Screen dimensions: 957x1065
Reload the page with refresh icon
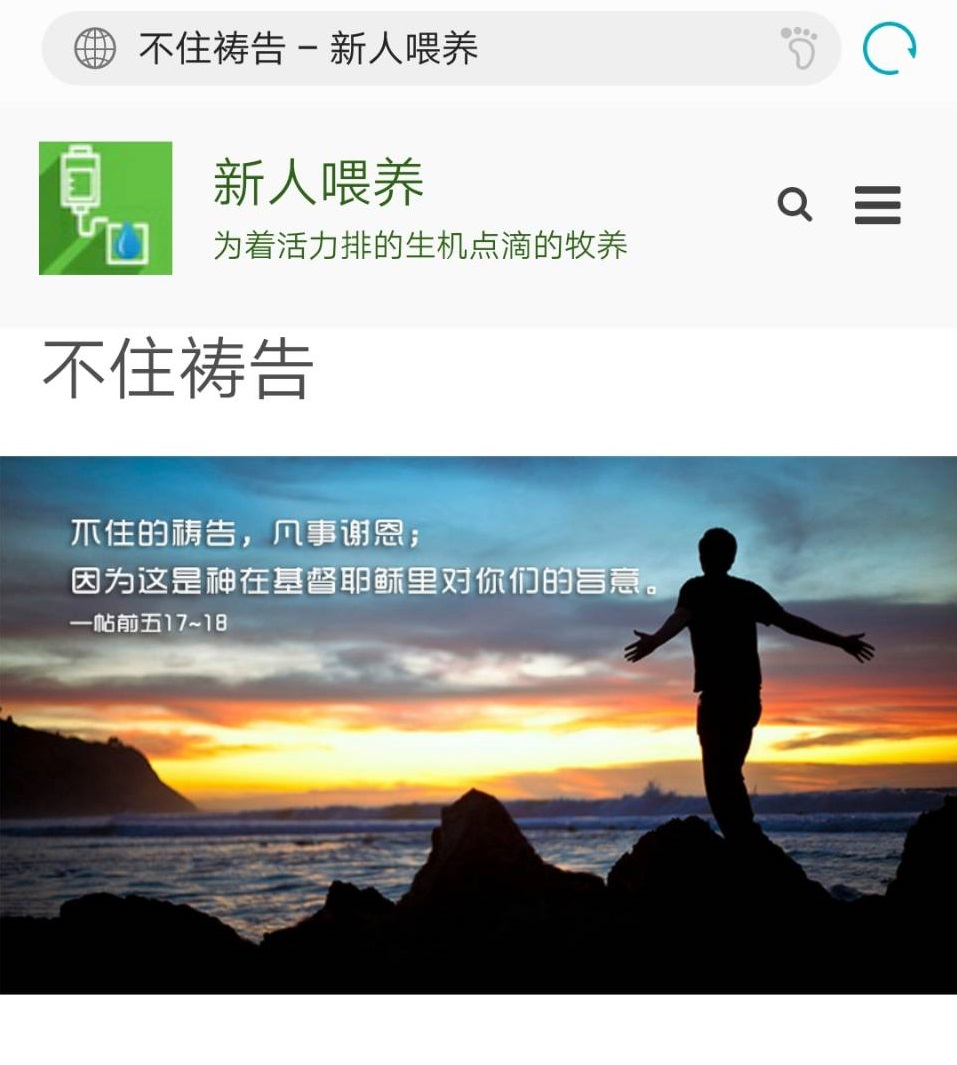(x=888, y=48)
